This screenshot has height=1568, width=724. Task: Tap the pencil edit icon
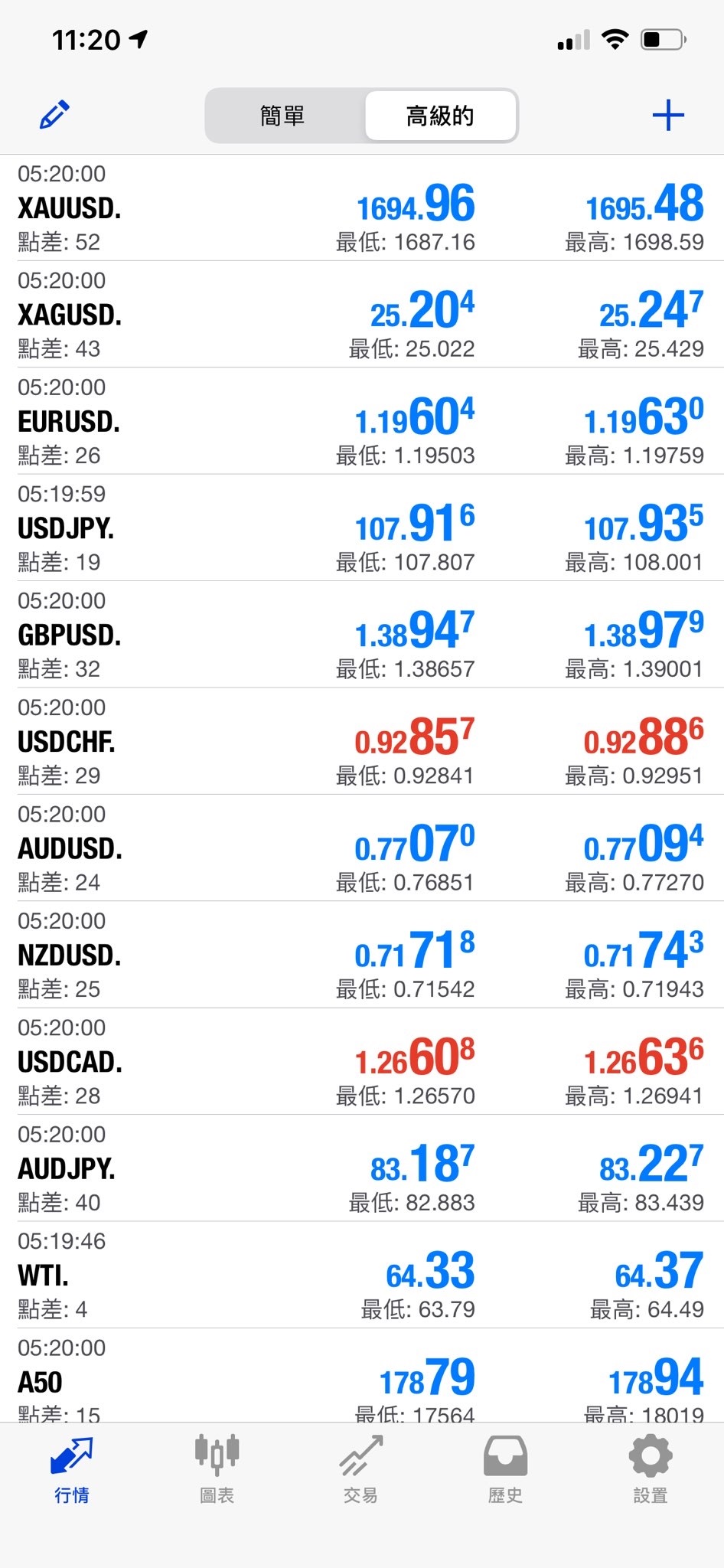click(54, 116)
